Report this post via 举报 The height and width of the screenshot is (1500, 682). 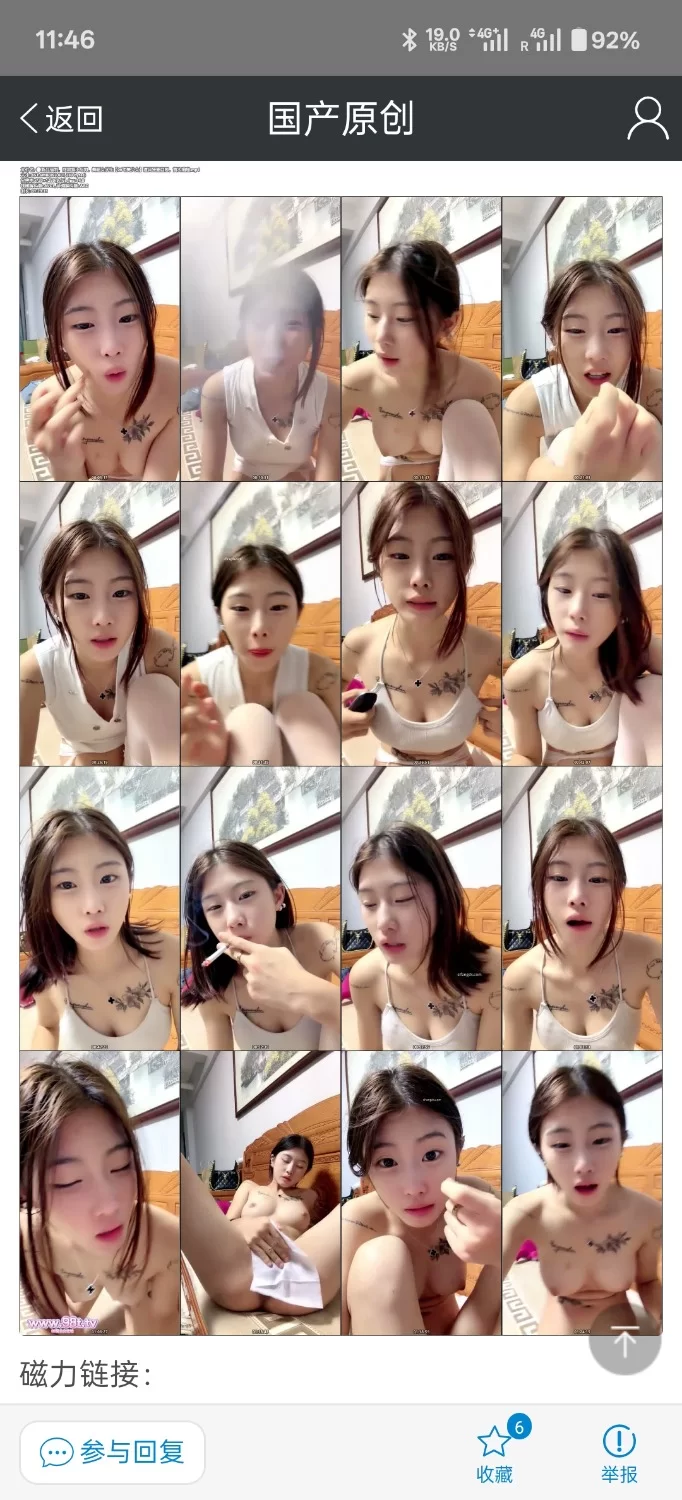619,1452
